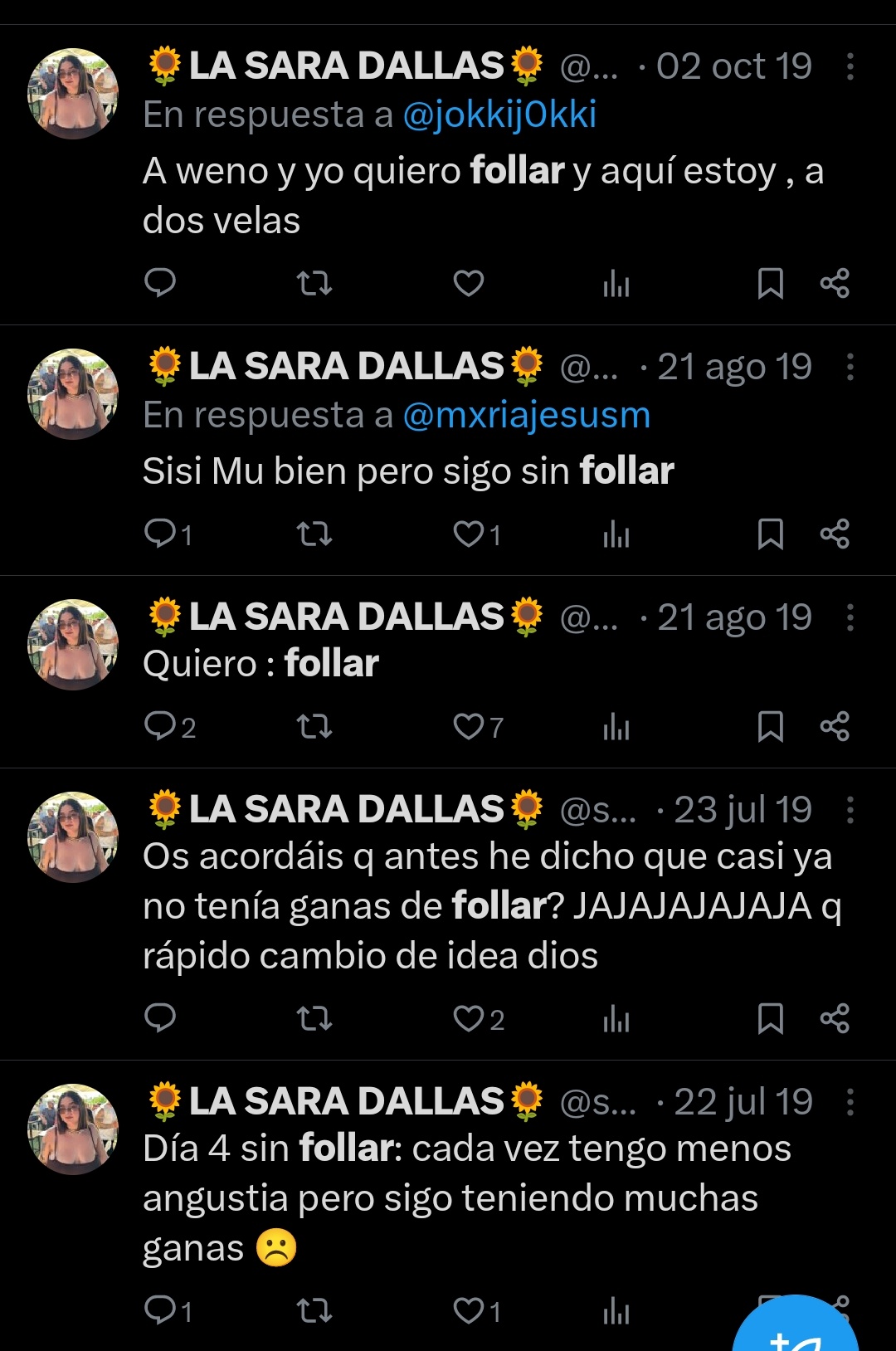Share the 23 jul 19 tweet
The height and width of the screenshot is (1351, 896).
pos(834,1019)
